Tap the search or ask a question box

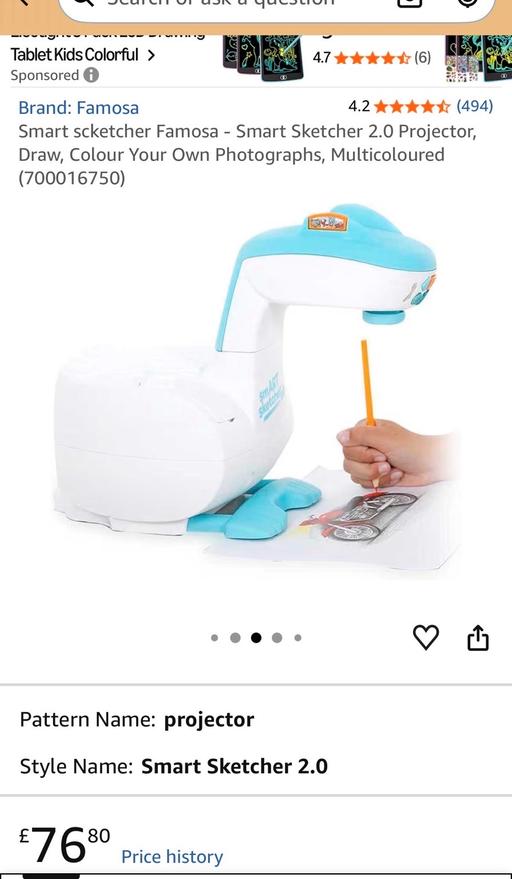[x=276, y=4]
